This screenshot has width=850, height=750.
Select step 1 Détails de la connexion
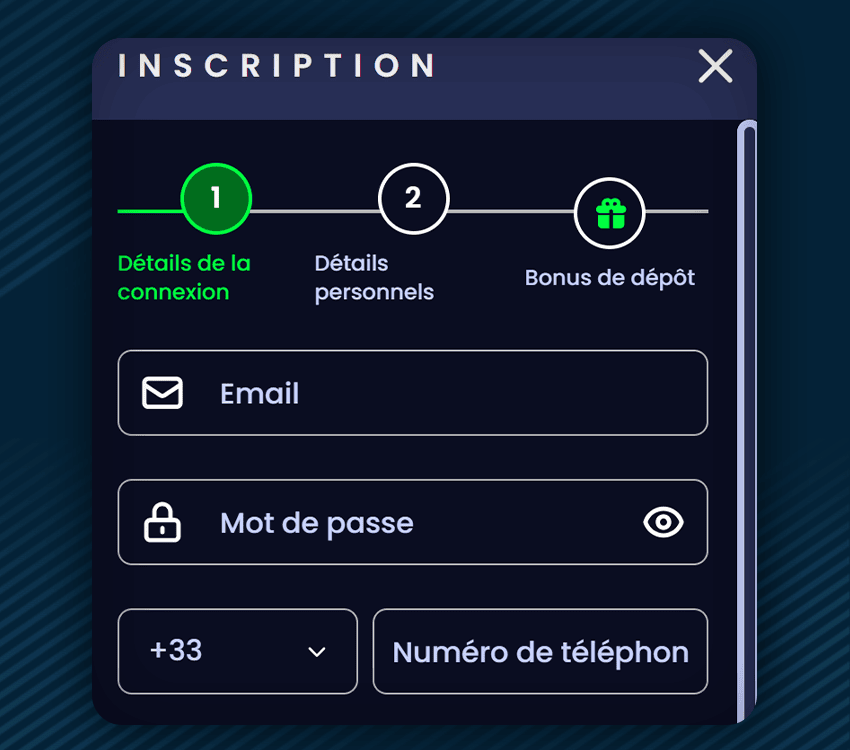tap(216, 199)
